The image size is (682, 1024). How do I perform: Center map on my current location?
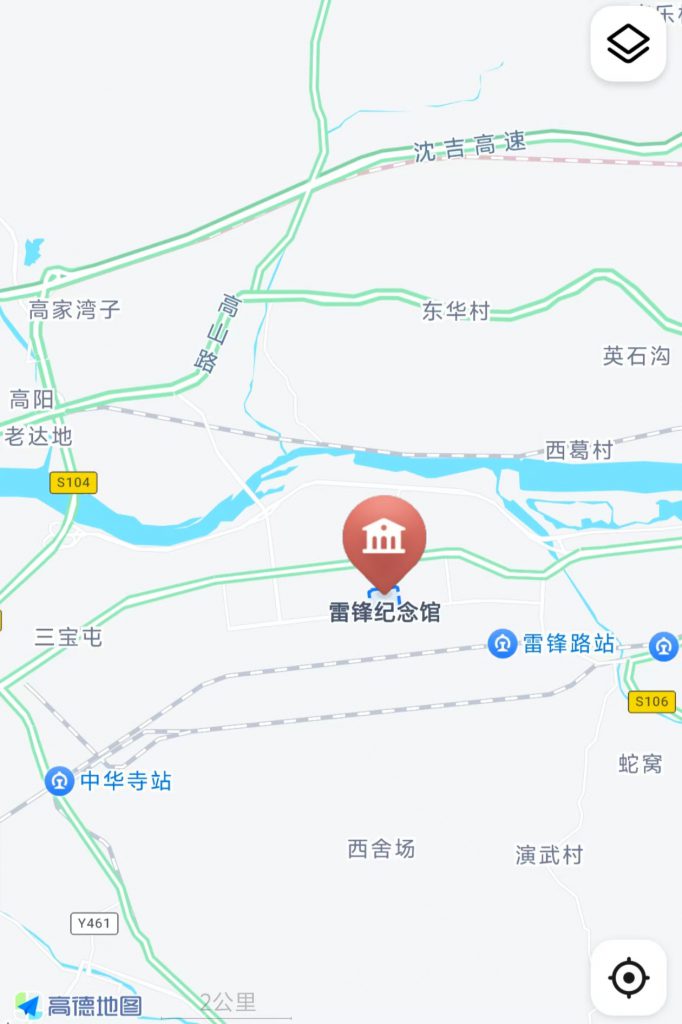point(628,977)
